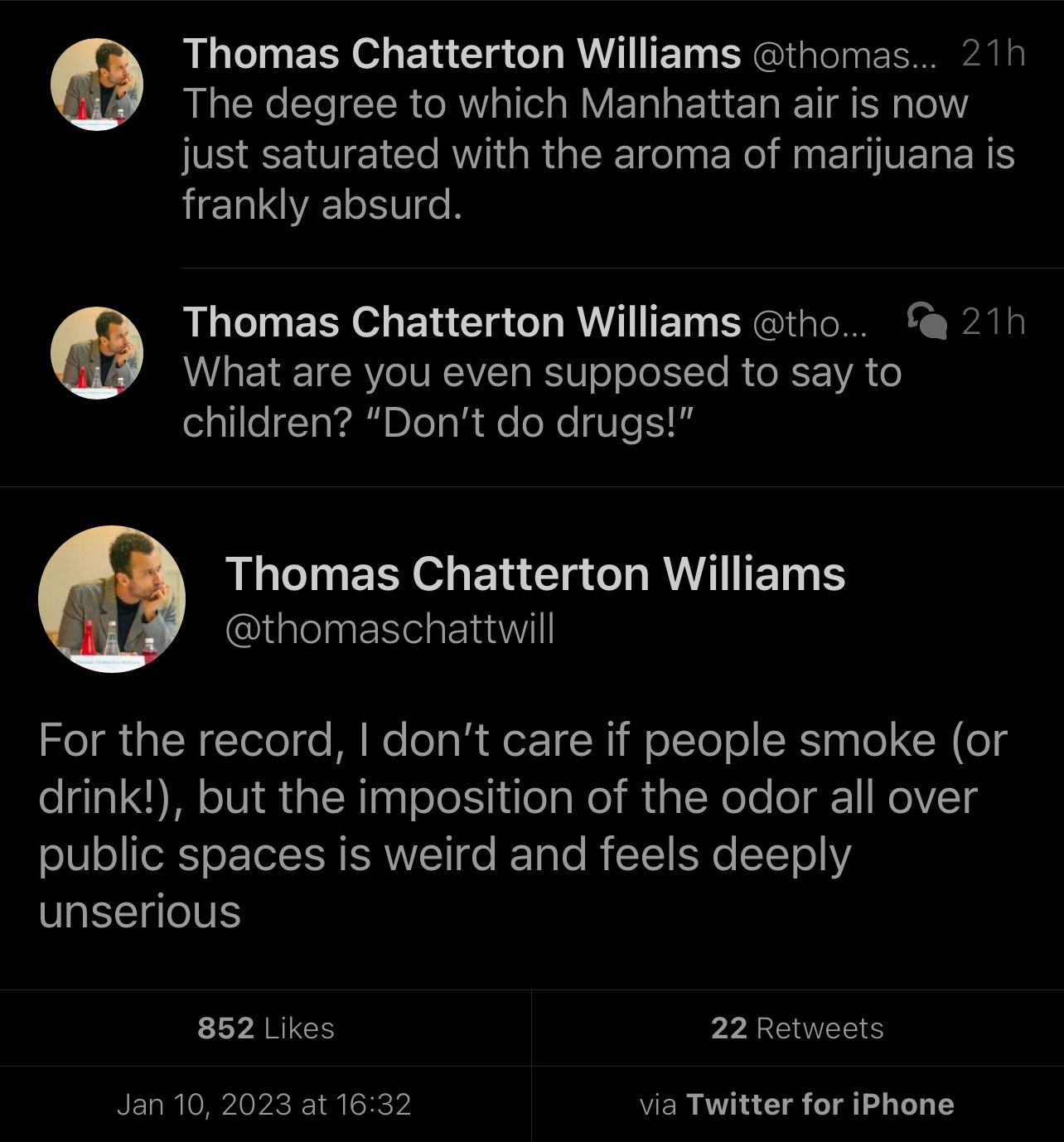Tap the avatar beside the children tweet
The image size is (1064, 1142).
coord(97,352)
